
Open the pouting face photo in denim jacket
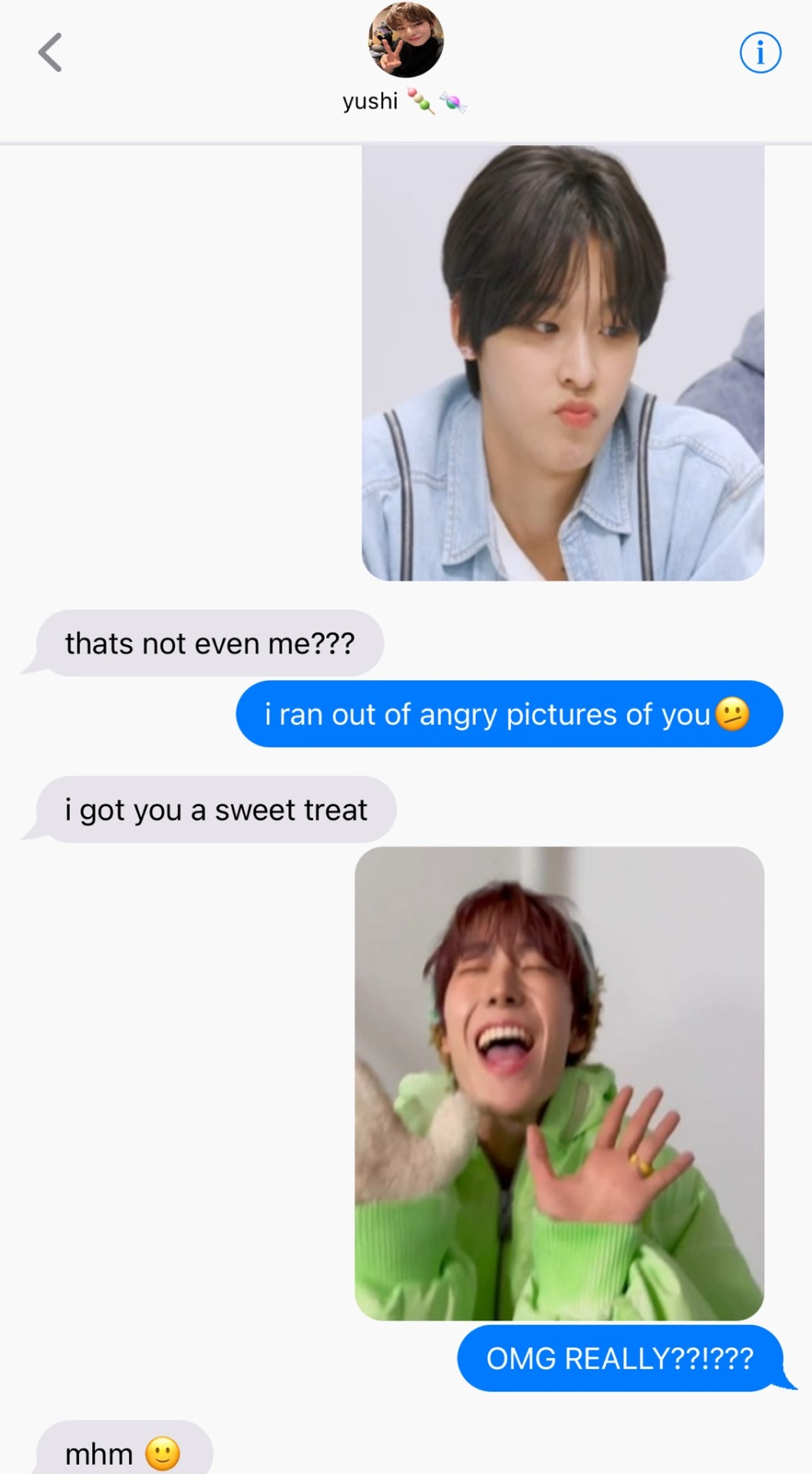(x=563, y=362)
